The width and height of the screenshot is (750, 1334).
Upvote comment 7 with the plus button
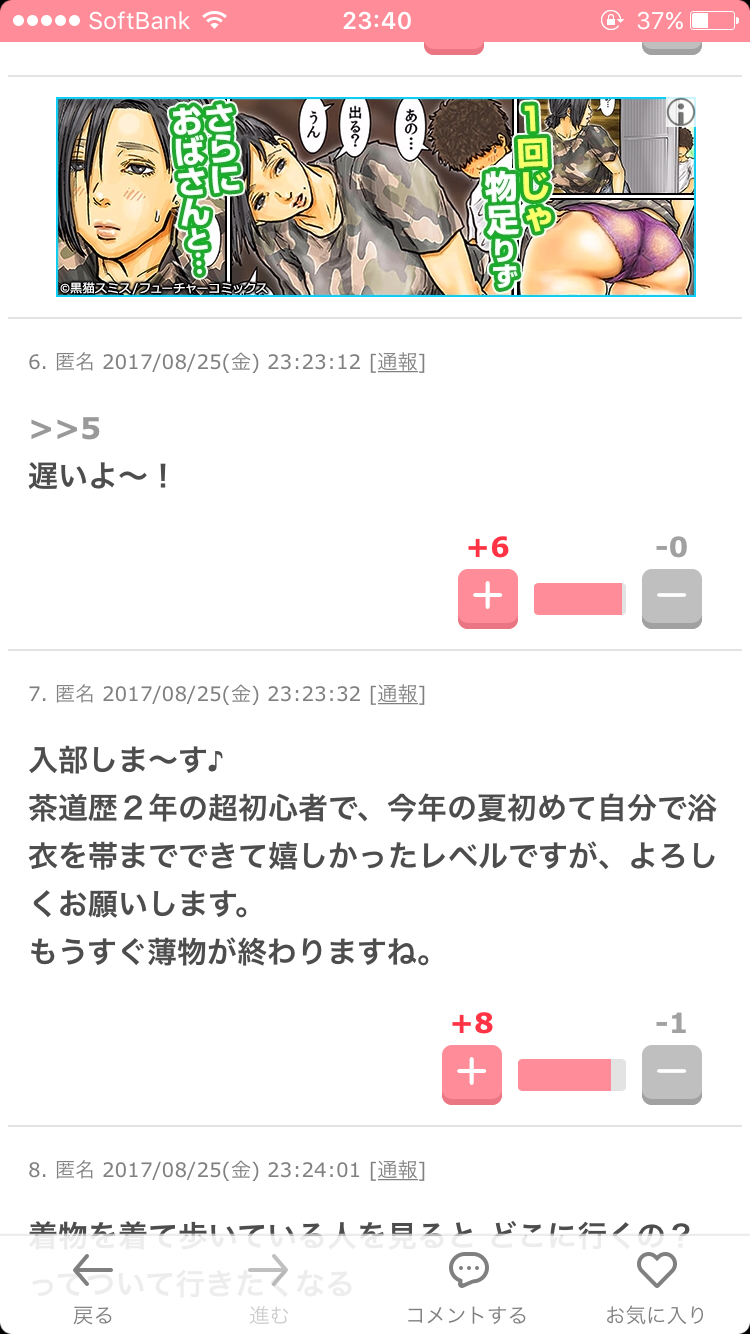(472, 1074)
